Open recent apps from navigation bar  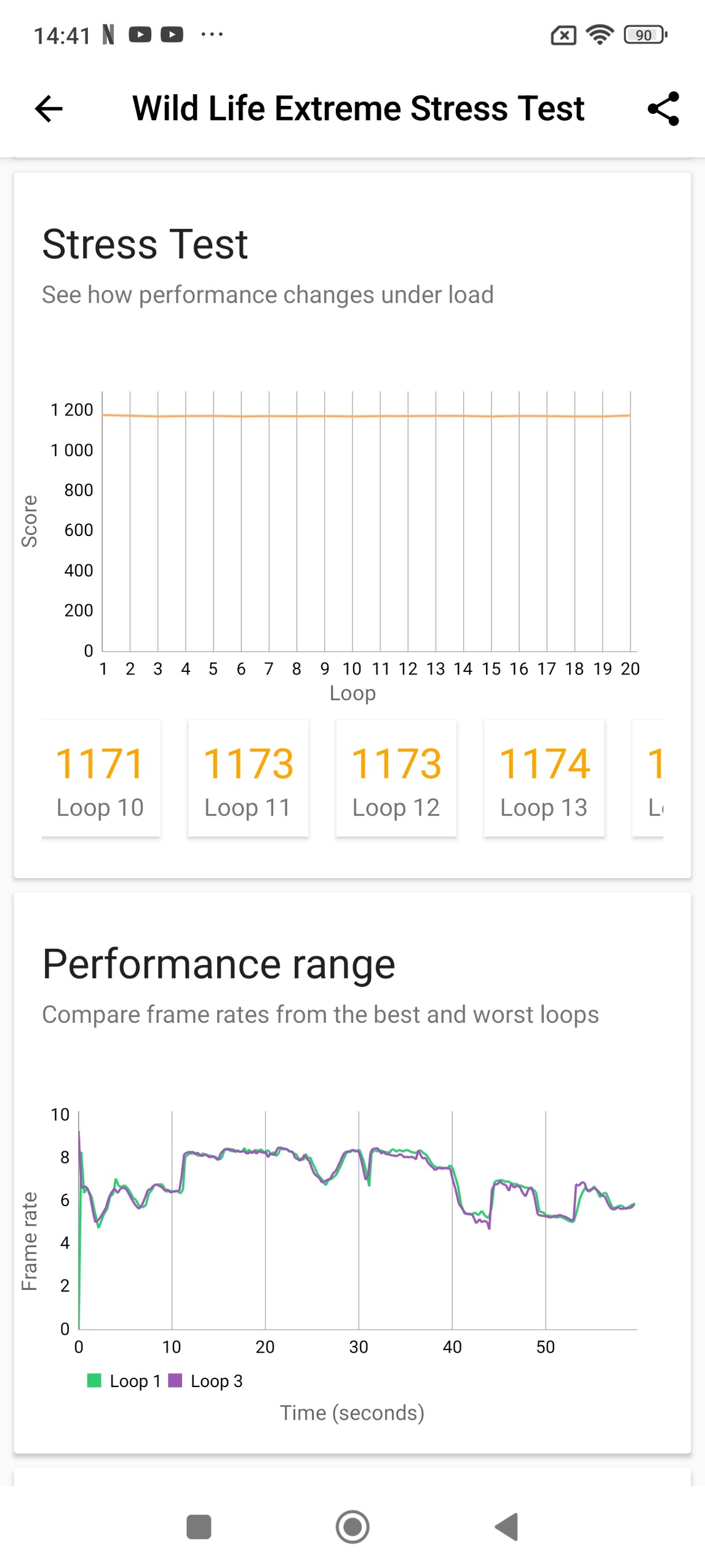pyautogui.click(x=199, y=1527)
